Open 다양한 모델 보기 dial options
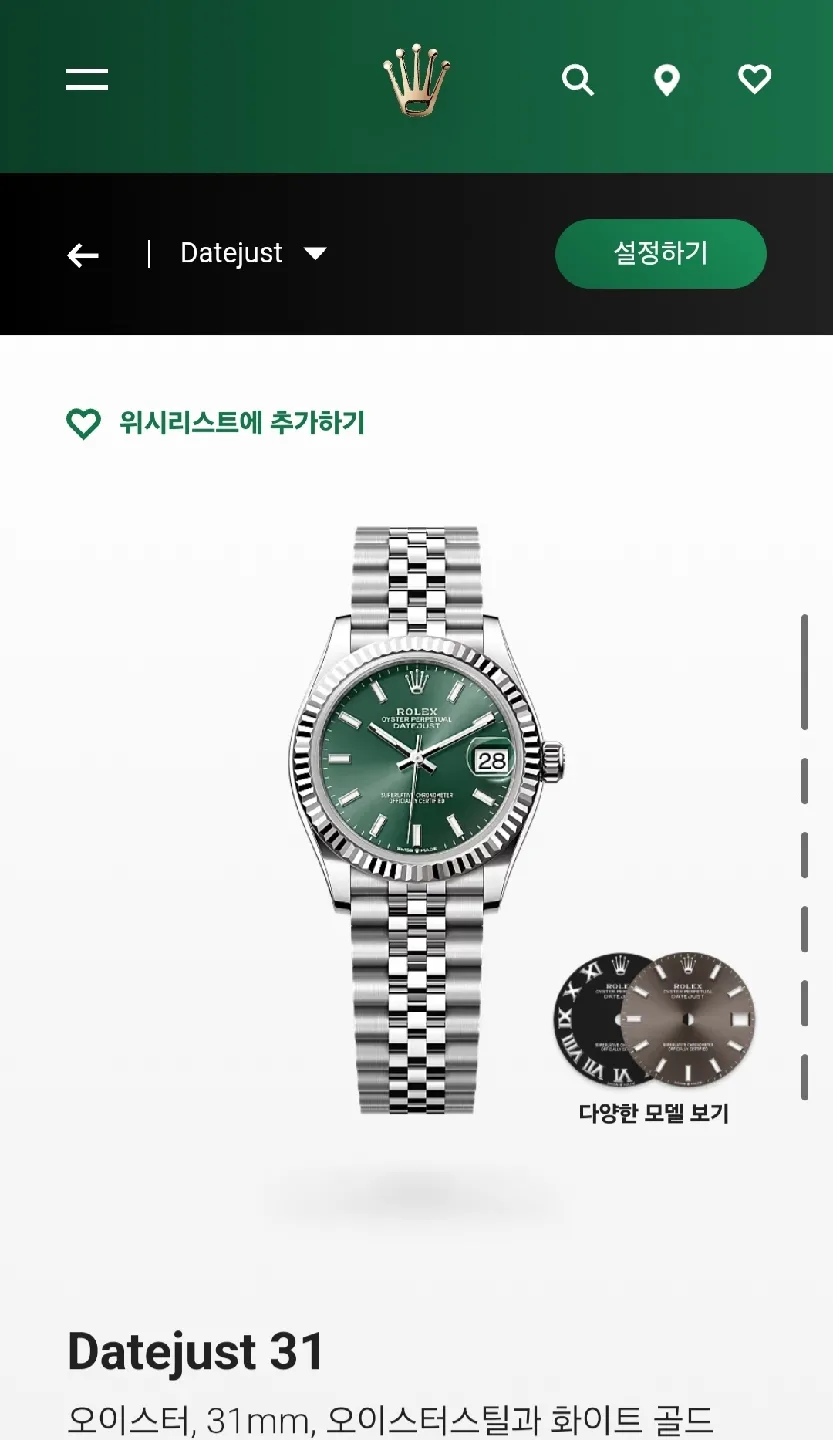The height and width of the screenshot is (1440, 833). pyautogui.click(x=654, y=1038)
